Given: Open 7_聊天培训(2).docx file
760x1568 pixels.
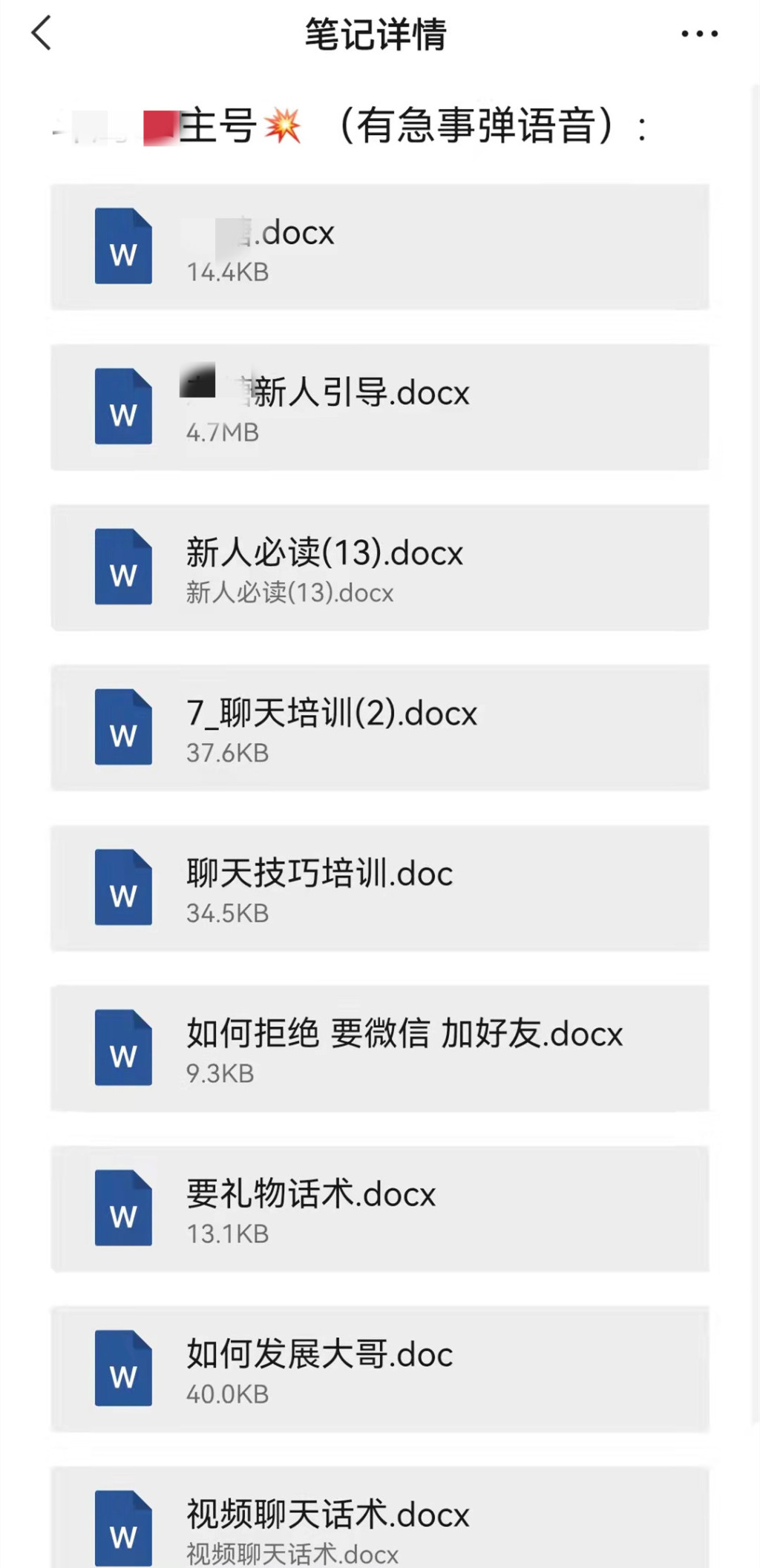Looking at the screenshot, I should pyautogui.click(x=379, y=728).
